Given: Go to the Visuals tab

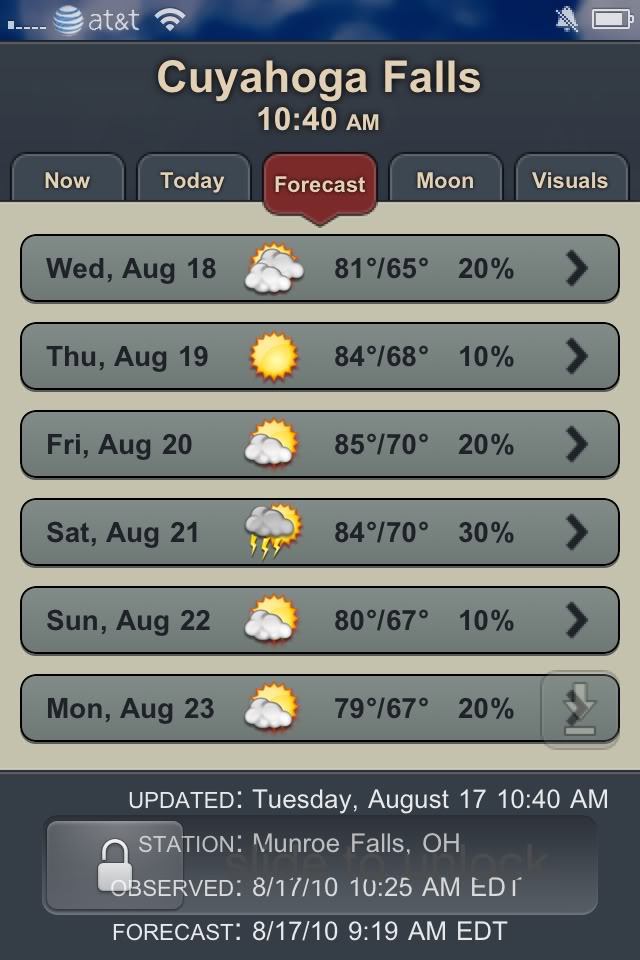Looking at the screenshot, I should tap(570, 181).
